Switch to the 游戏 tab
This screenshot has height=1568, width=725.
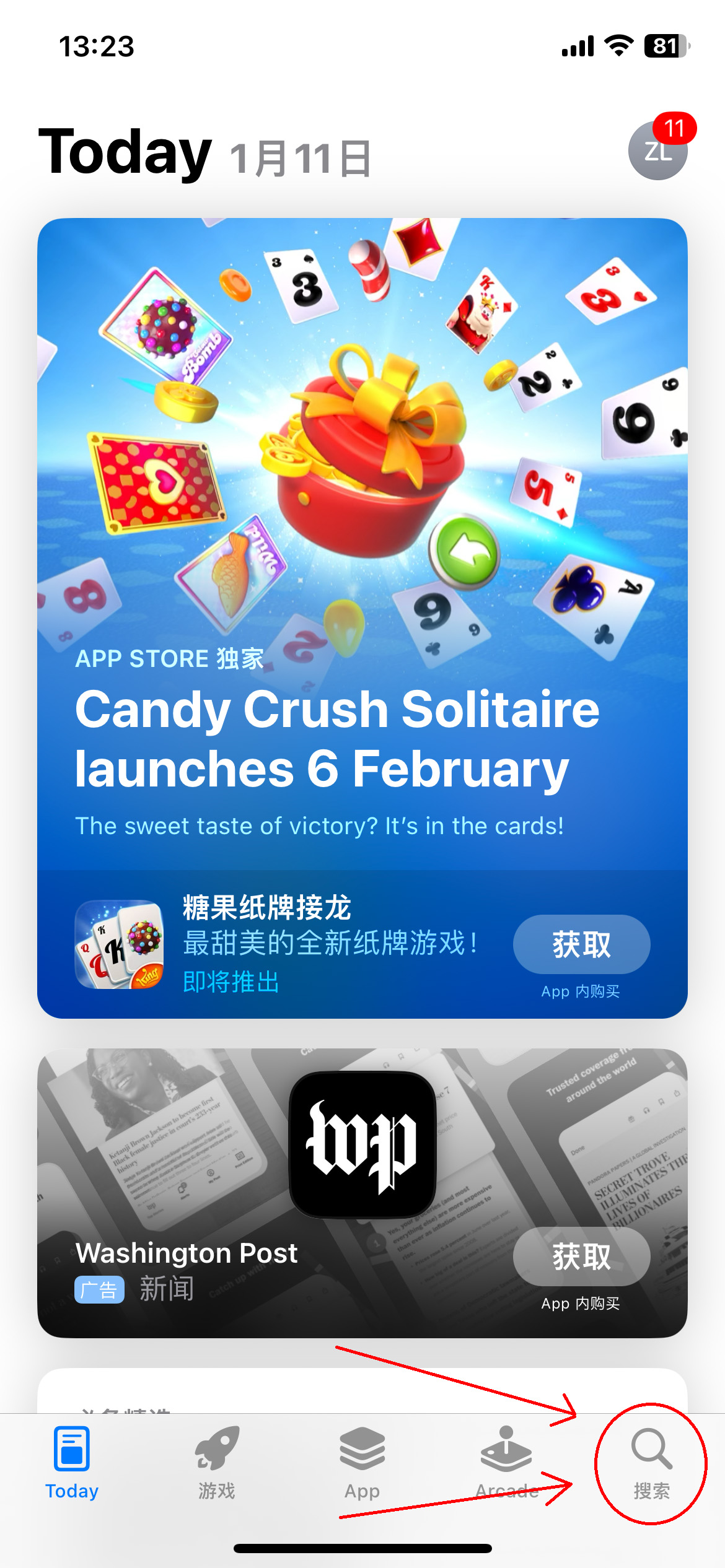(x=217, y=1463)
